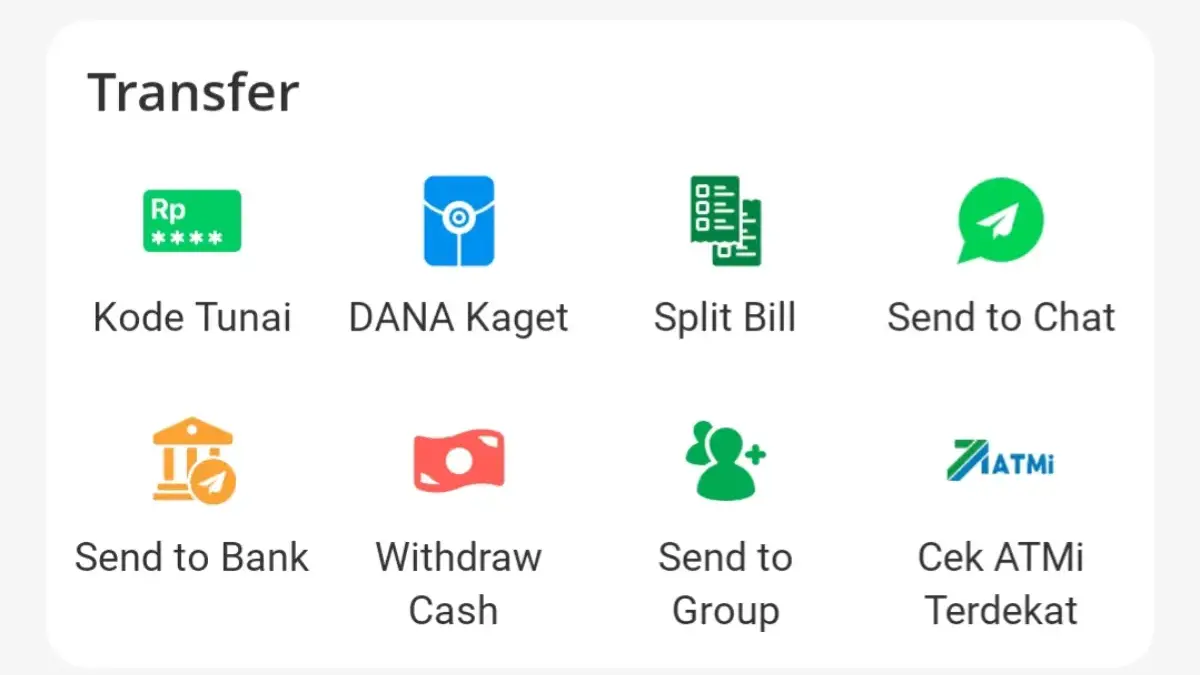Open Send to Bank transfer
1200x675 pixels.
click(x=192, y=462)
